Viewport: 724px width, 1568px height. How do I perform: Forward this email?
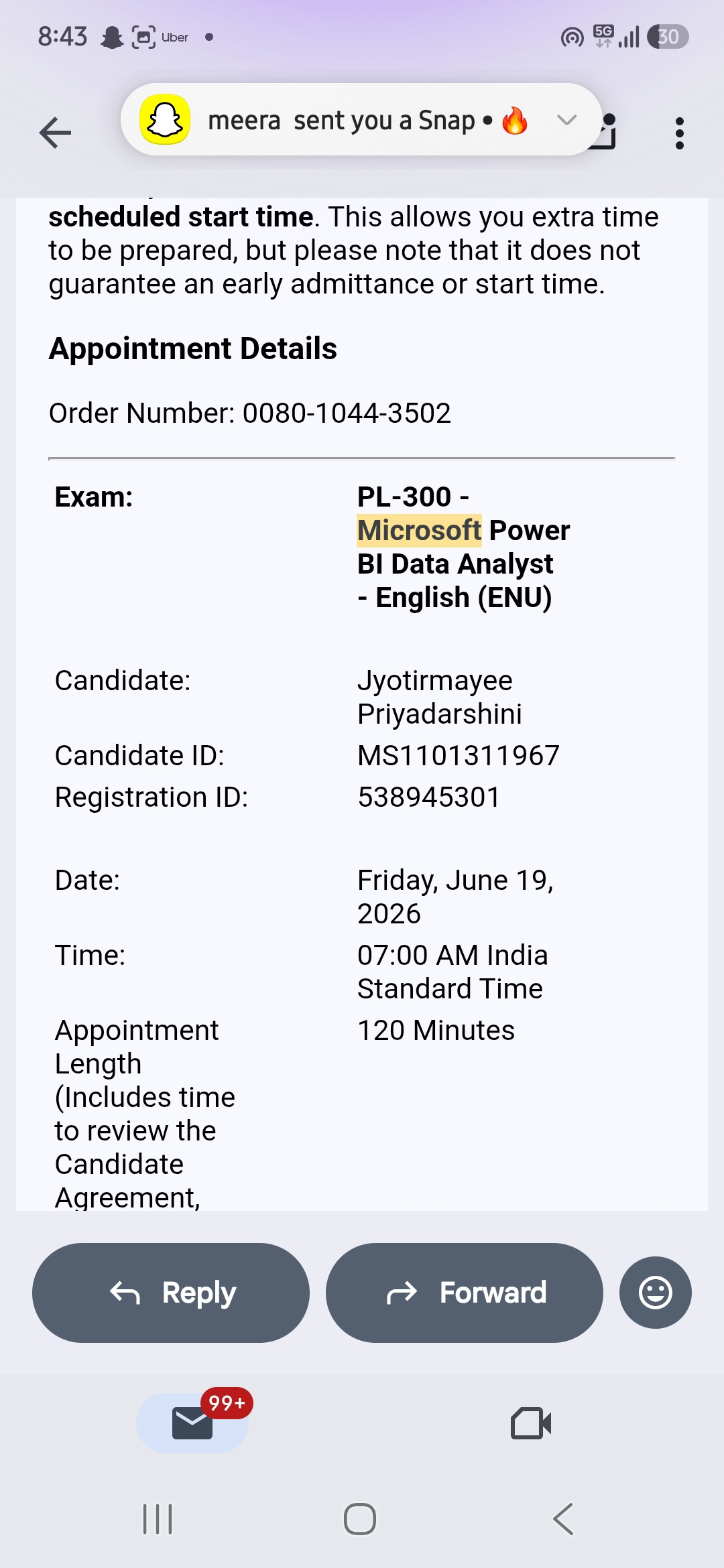pyautogui.click(x=464, y=1293)
